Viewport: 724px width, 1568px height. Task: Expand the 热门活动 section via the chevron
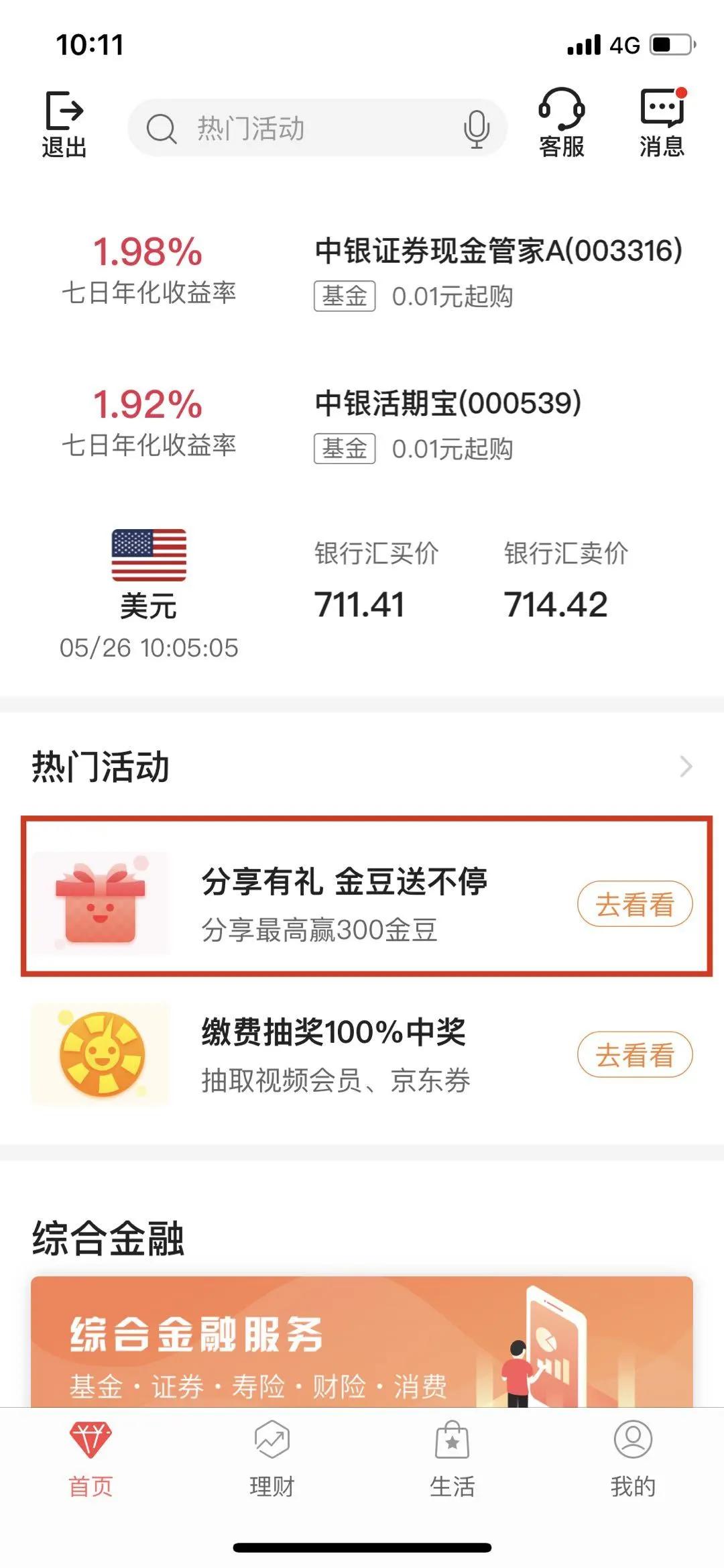(x=685, y=765)
